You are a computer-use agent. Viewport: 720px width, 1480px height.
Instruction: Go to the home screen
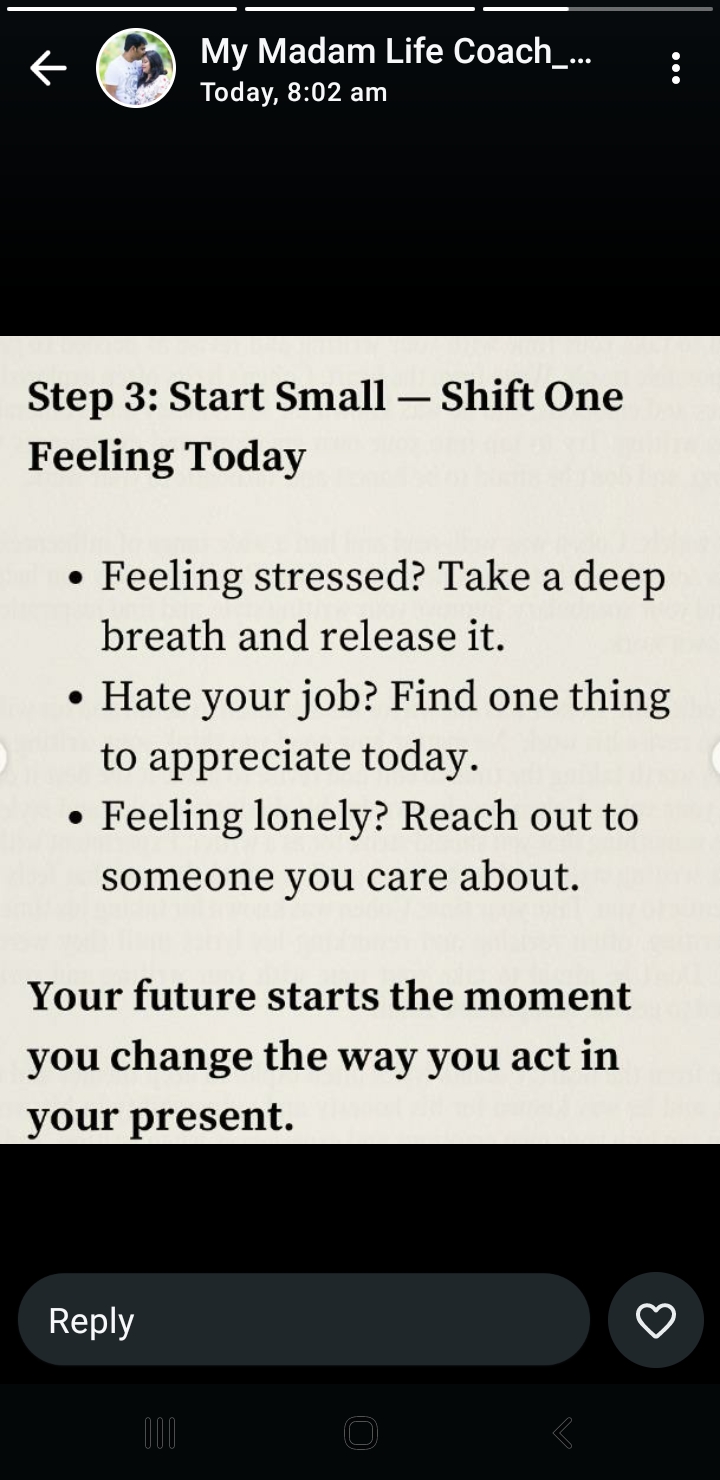click(360, 1433)
